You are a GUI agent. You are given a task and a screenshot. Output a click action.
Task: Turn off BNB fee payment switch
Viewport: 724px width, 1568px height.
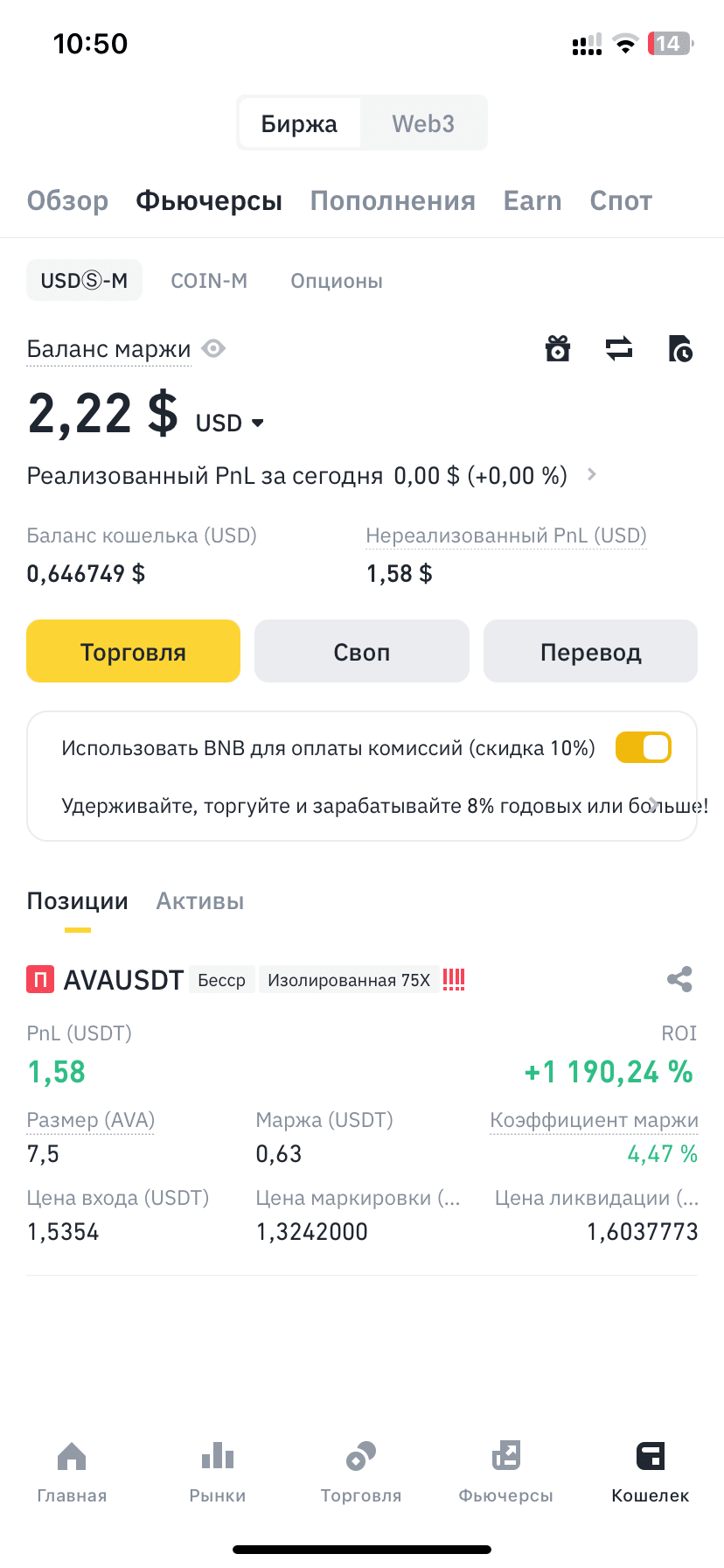pos(643,747)
